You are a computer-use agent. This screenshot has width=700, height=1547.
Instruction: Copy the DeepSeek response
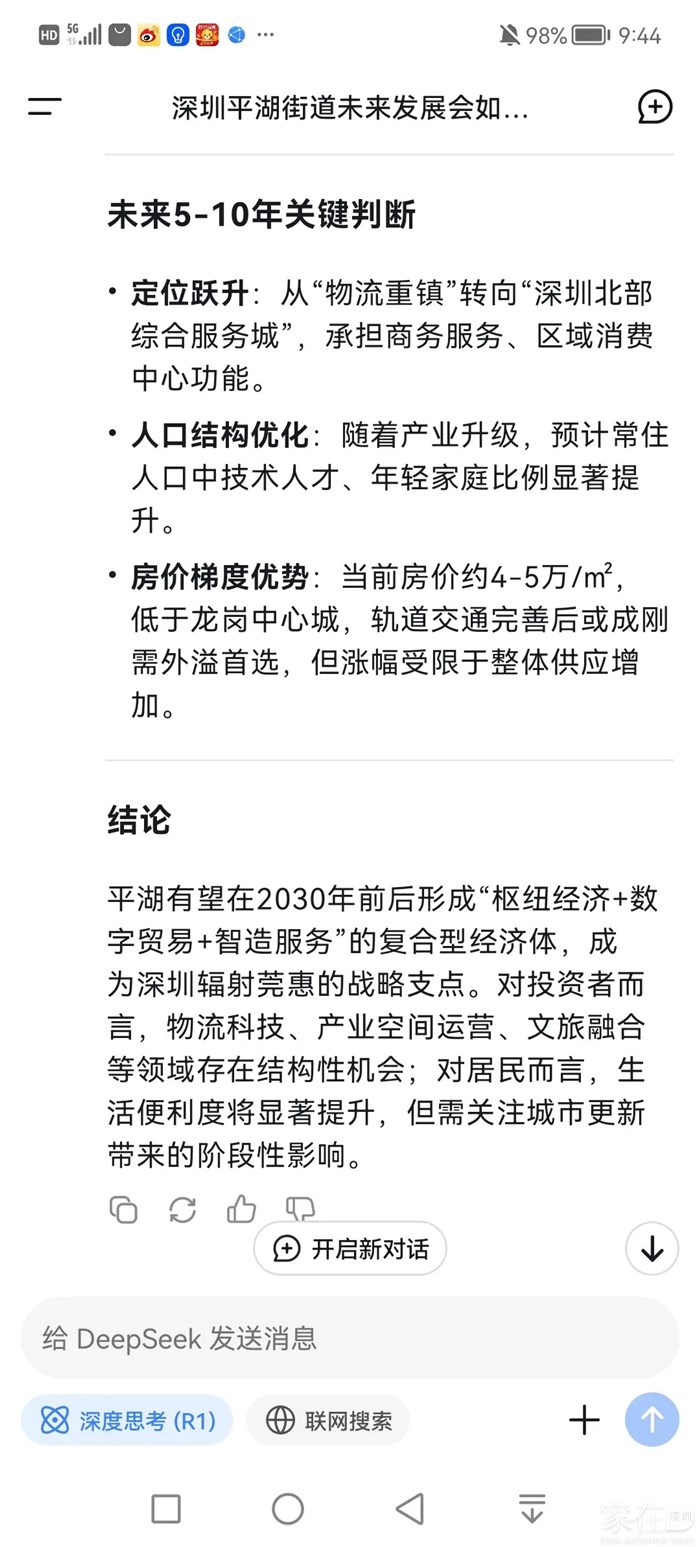123,1210
